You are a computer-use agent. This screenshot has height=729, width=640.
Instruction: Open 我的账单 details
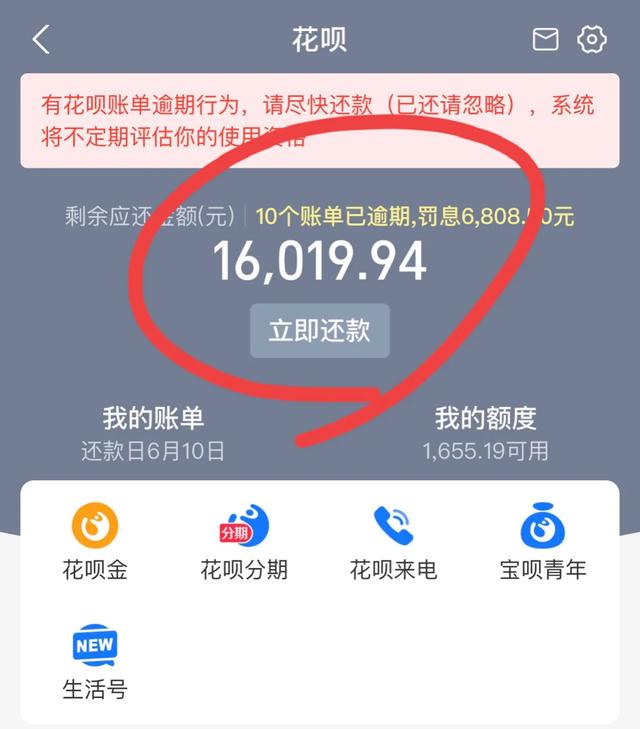coord(153,432)
